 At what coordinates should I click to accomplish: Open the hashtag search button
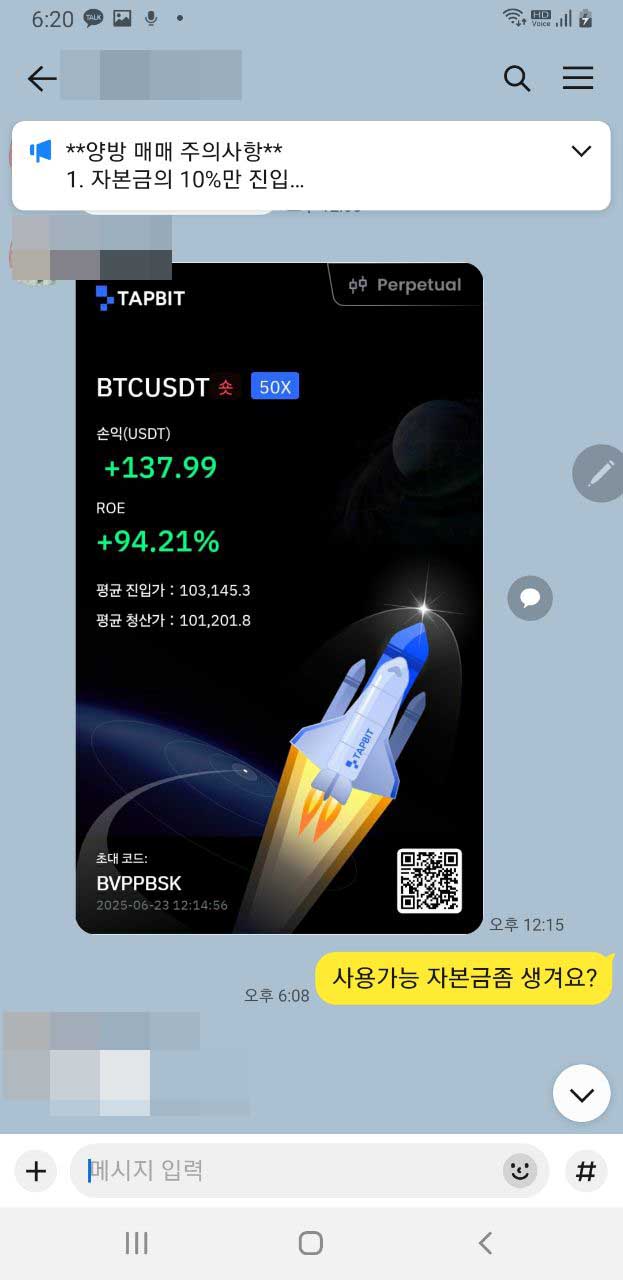pyautogui.click(x=586, y=1171)
